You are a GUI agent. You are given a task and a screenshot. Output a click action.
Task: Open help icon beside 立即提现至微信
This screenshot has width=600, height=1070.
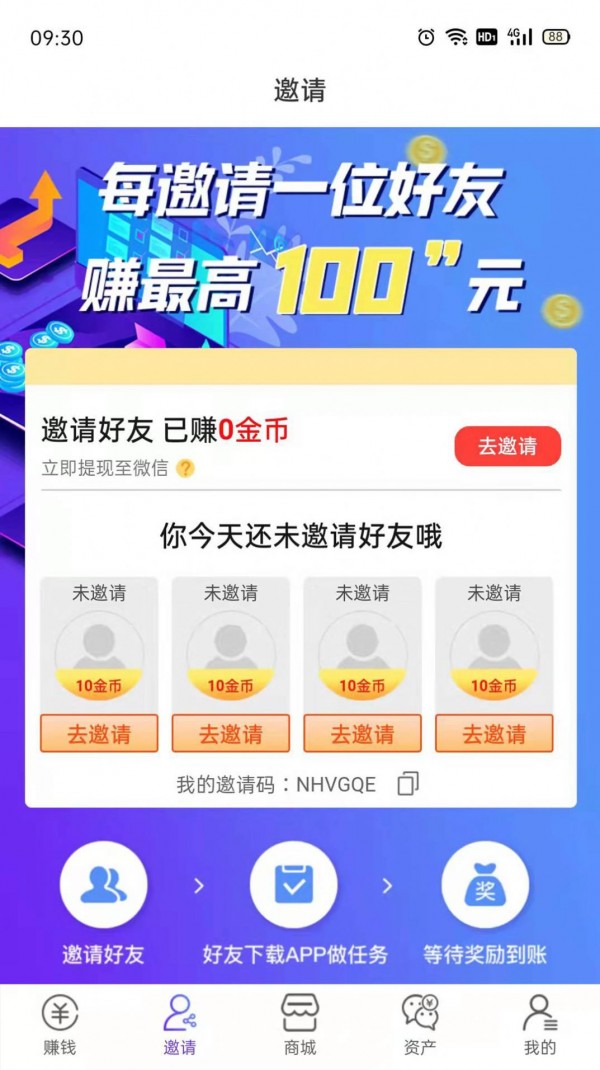(186, 468)
